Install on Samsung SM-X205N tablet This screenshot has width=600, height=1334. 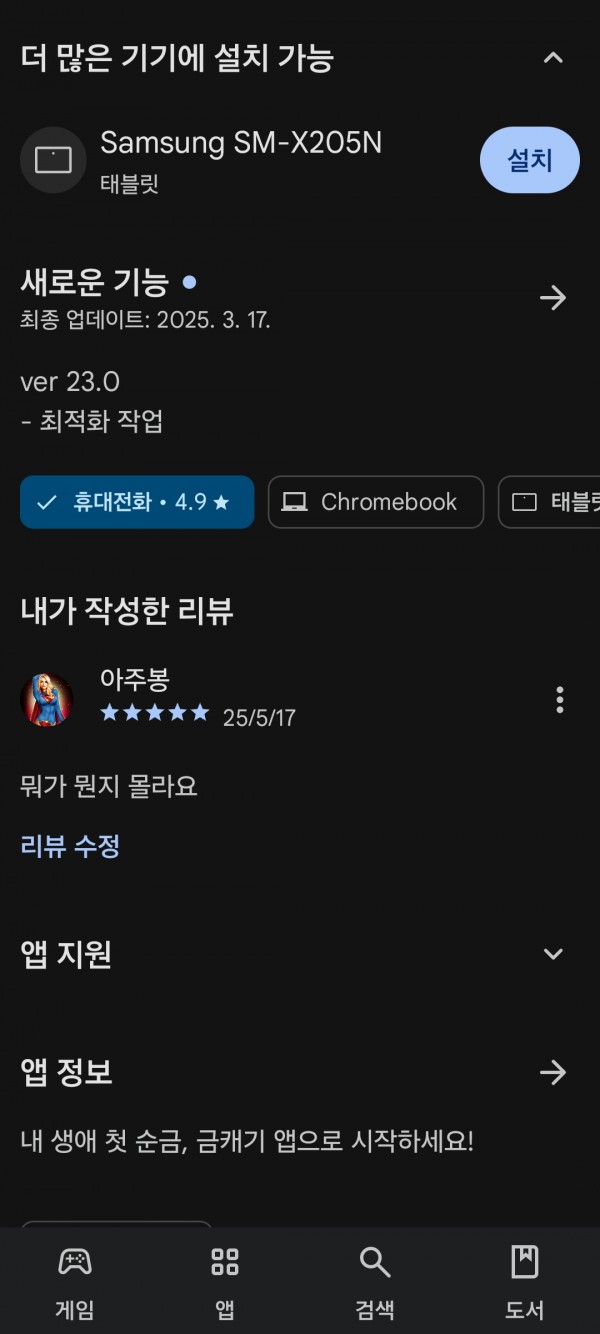[x=529, y=160]
